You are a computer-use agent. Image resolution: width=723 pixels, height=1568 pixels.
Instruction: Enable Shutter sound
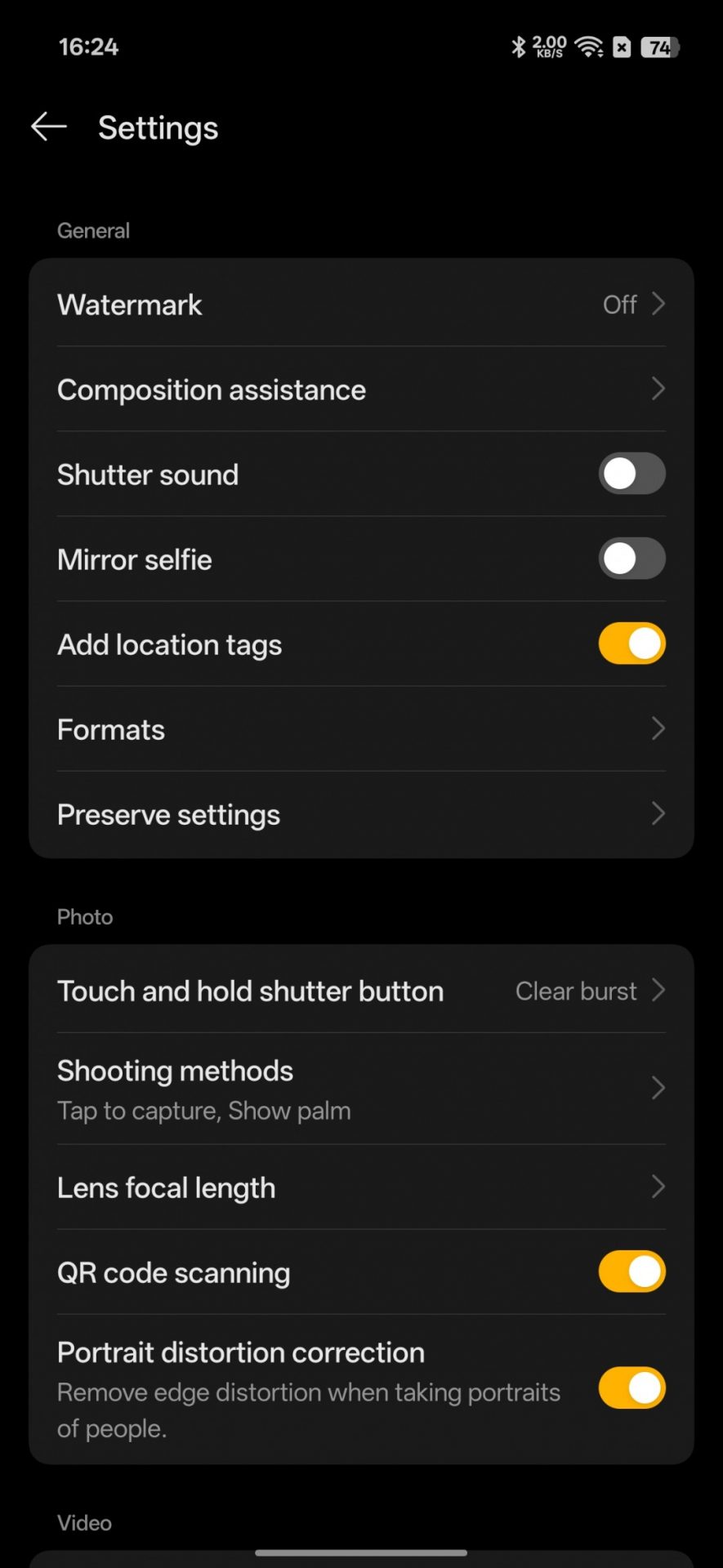(x=631, y=474)
